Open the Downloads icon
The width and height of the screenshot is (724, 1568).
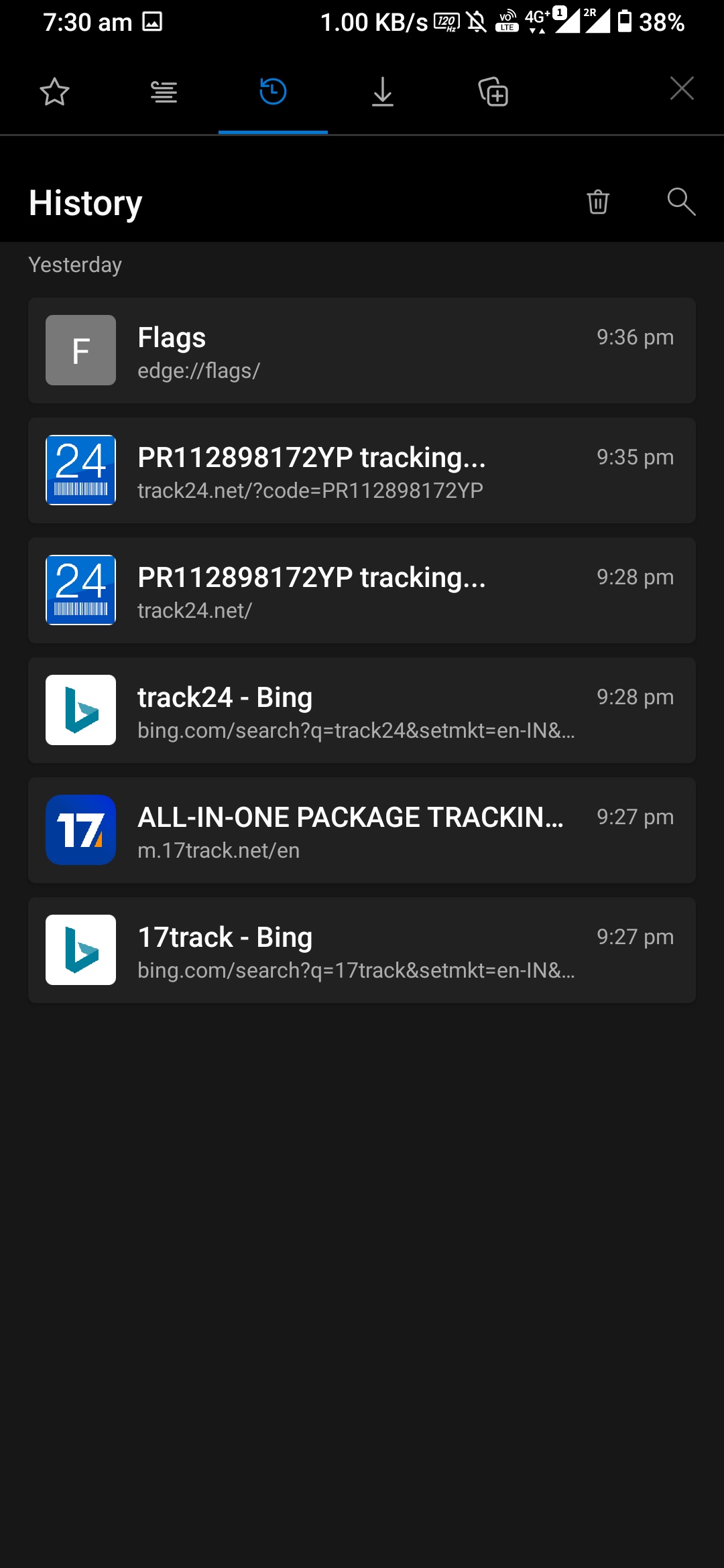click(x=382, y=92)
